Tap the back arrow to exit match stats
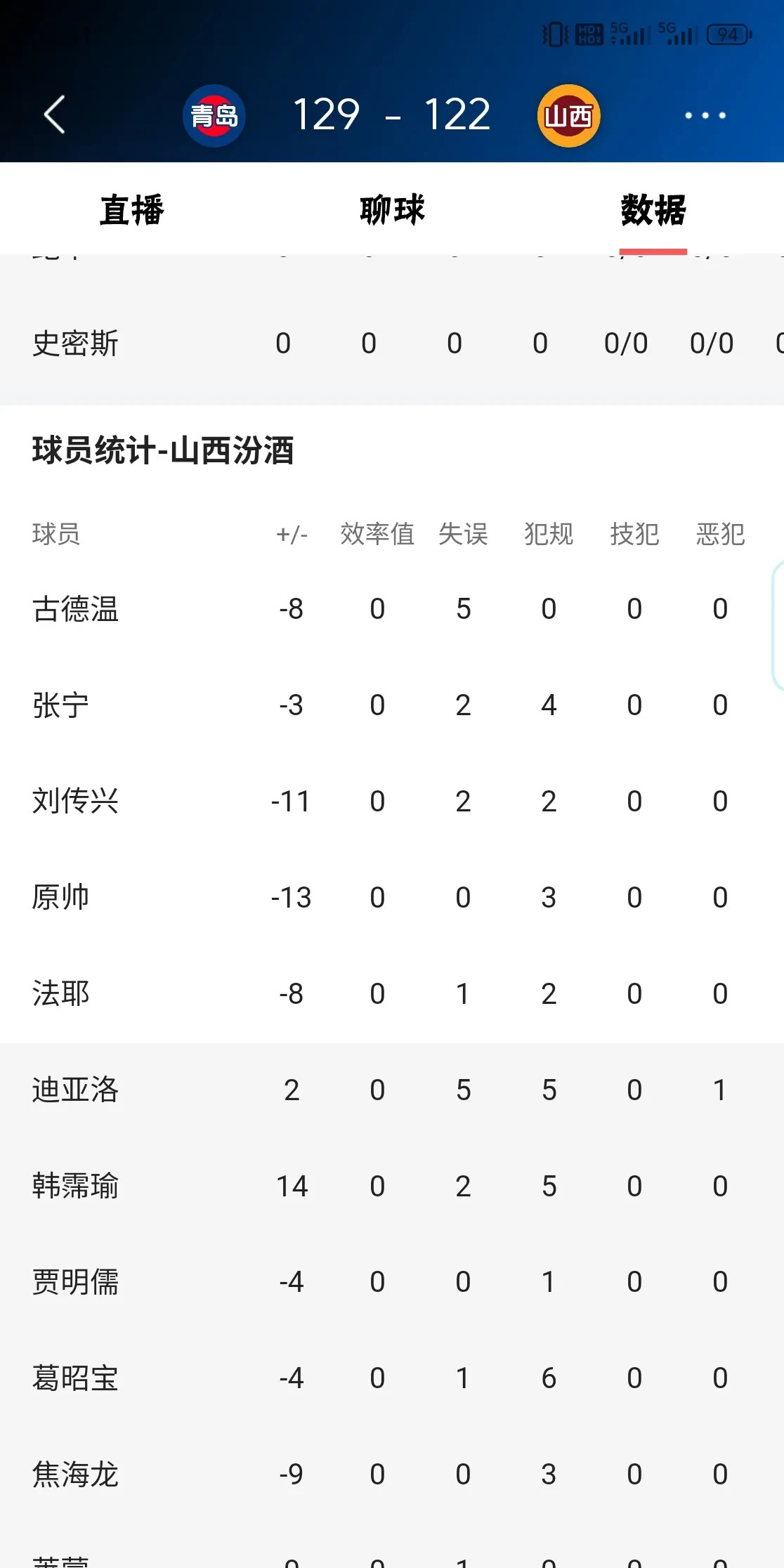Screen dimensions: 784x1568 pos(53,115)
